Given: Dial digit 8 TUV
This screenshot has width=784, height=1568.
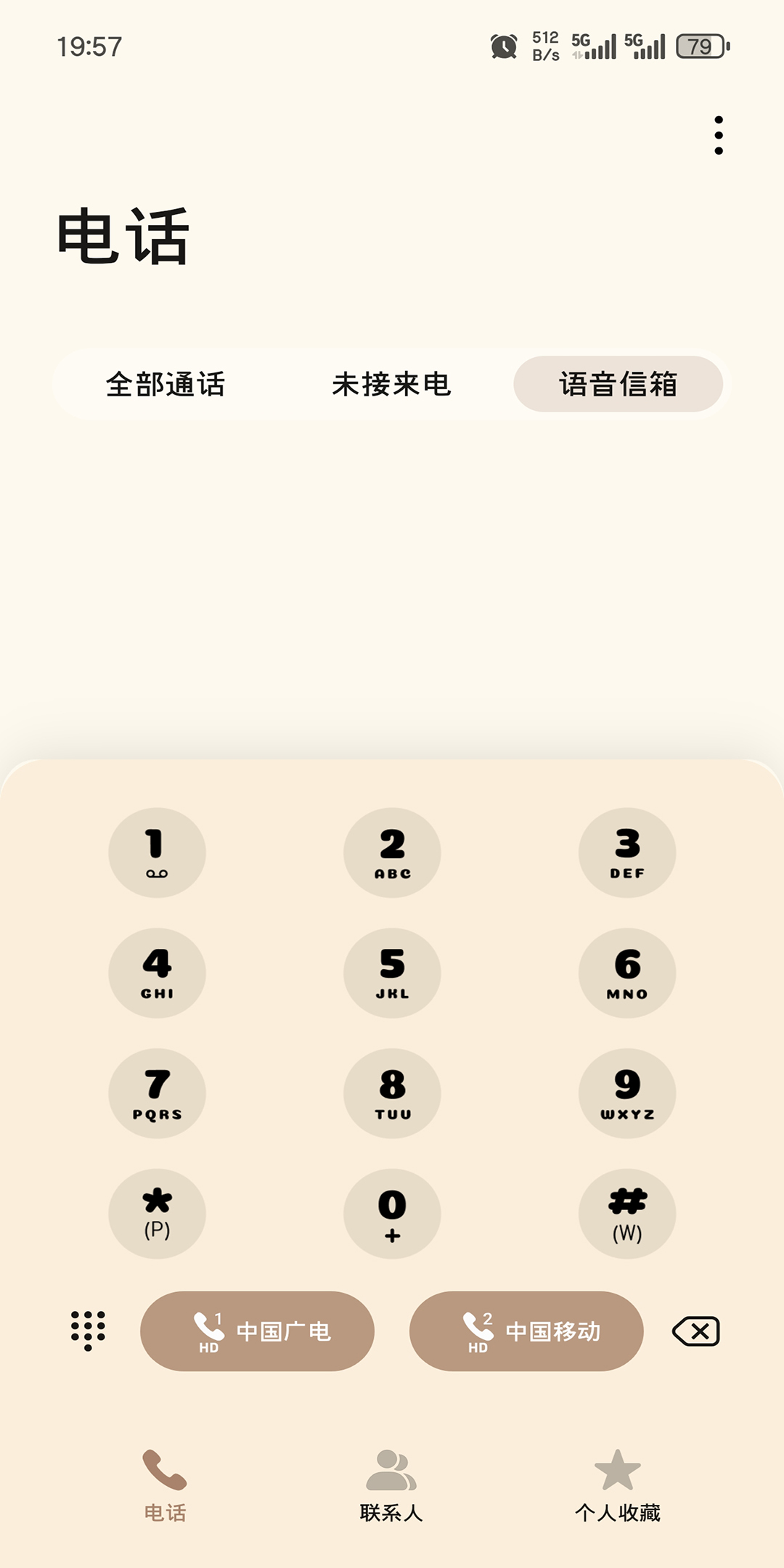Looking at the screenshot, I should 392,1093.
